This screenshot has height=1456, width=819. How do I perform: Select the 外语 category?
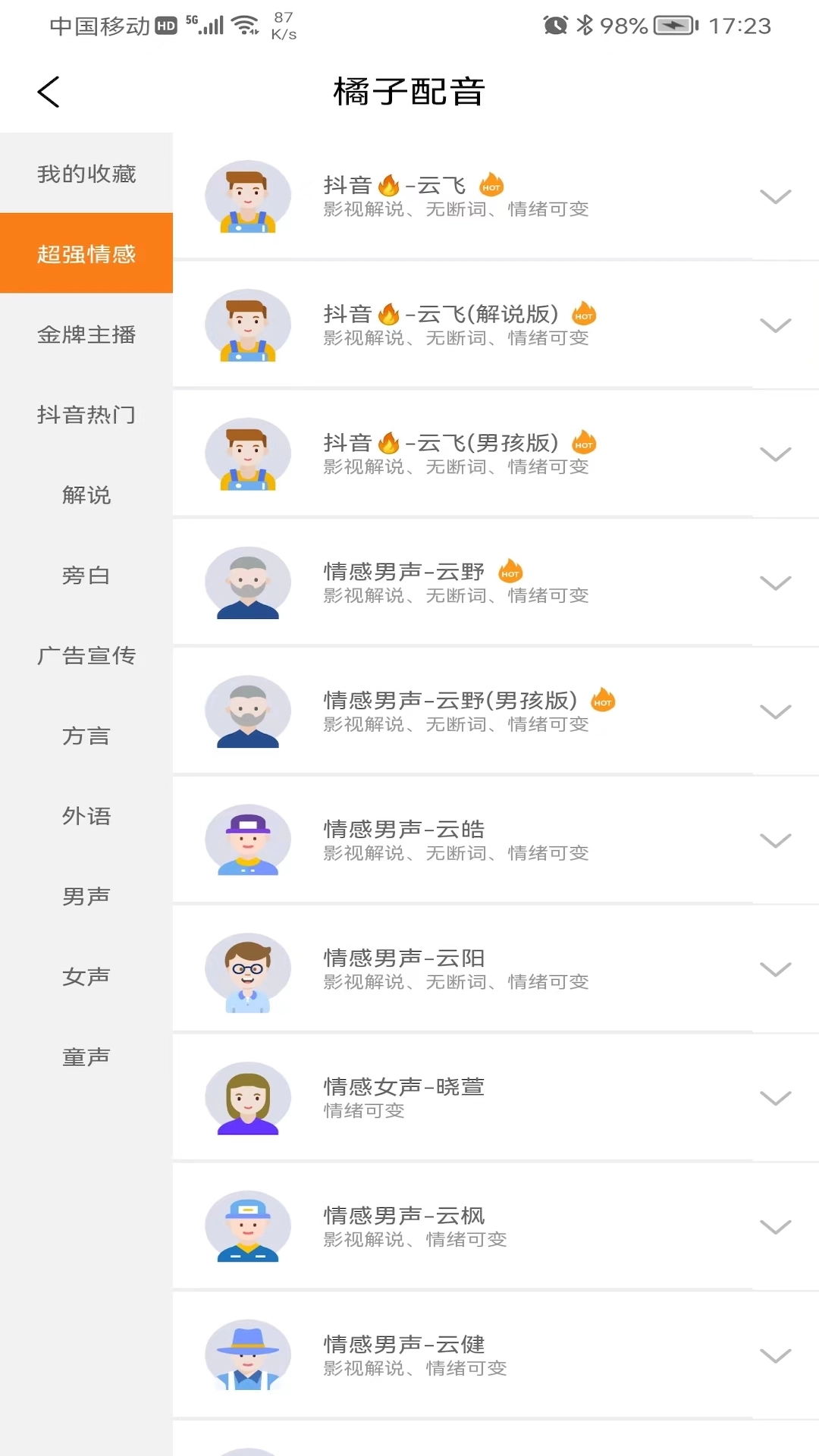click(86, 817)
